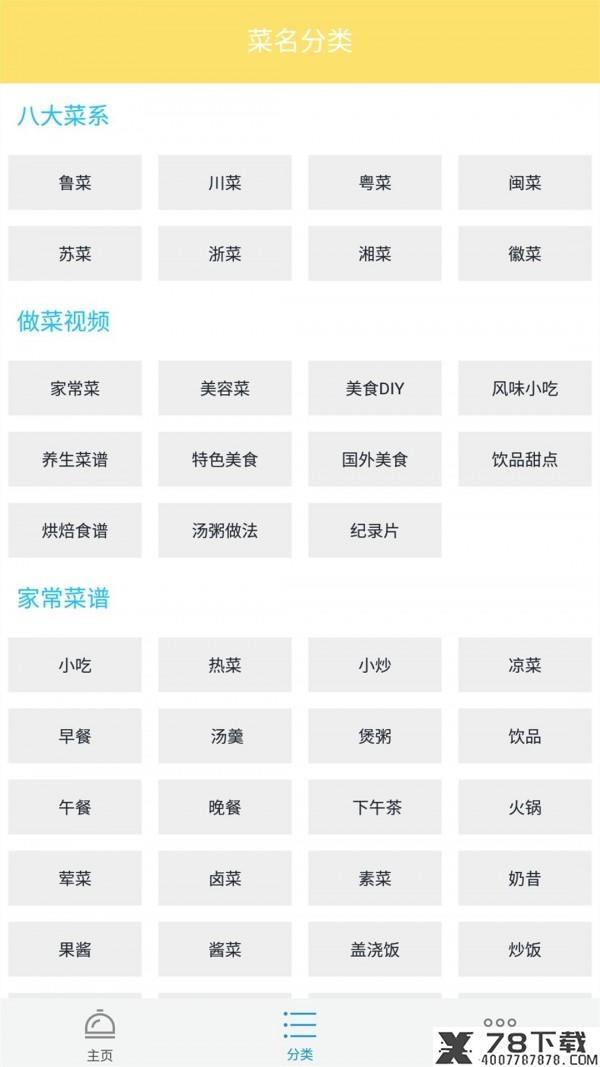Tap the 炒饭 chip
600x1067 pixels.
(525, 949)
